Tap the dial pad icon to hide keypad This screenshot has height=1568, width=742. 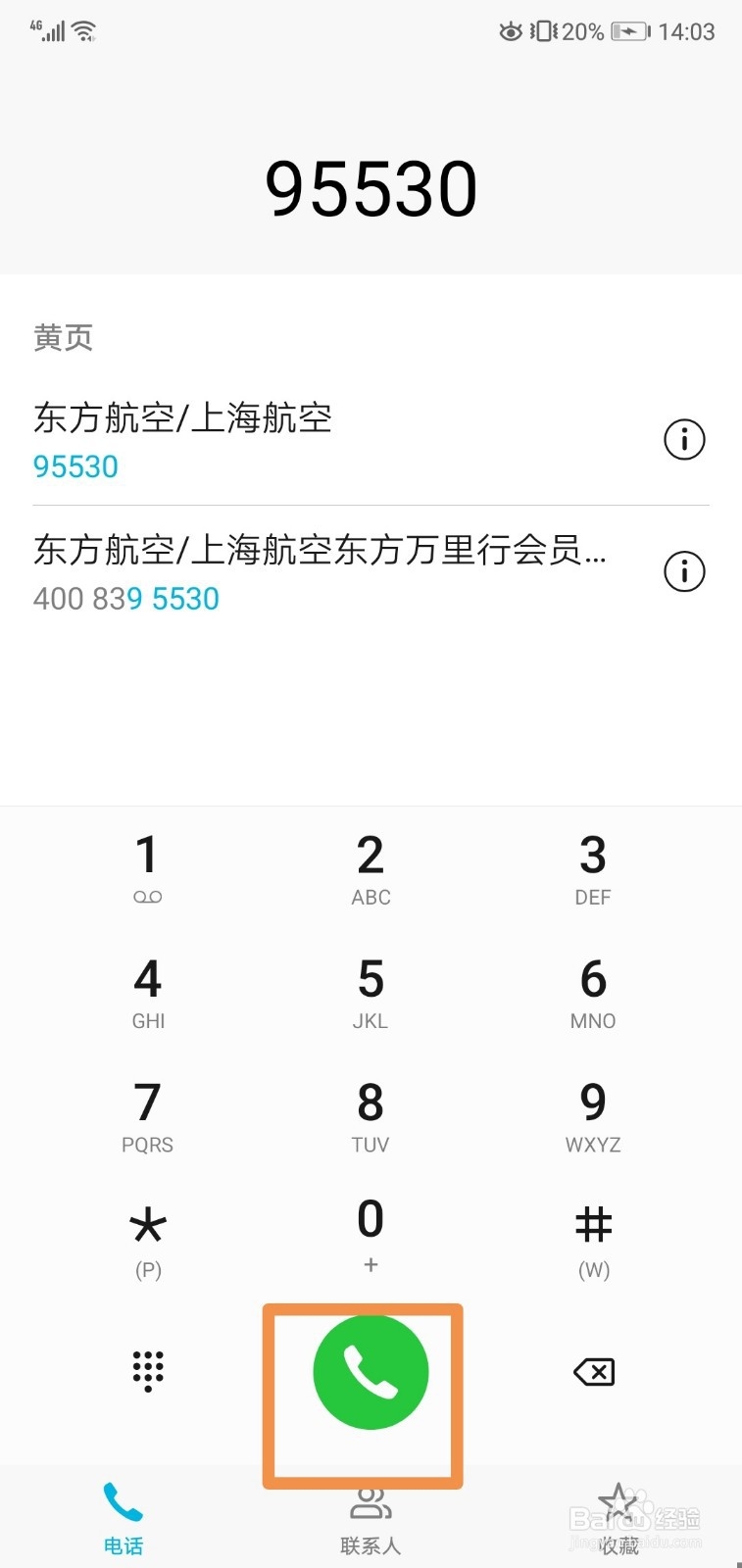(x=147, y=1372)
